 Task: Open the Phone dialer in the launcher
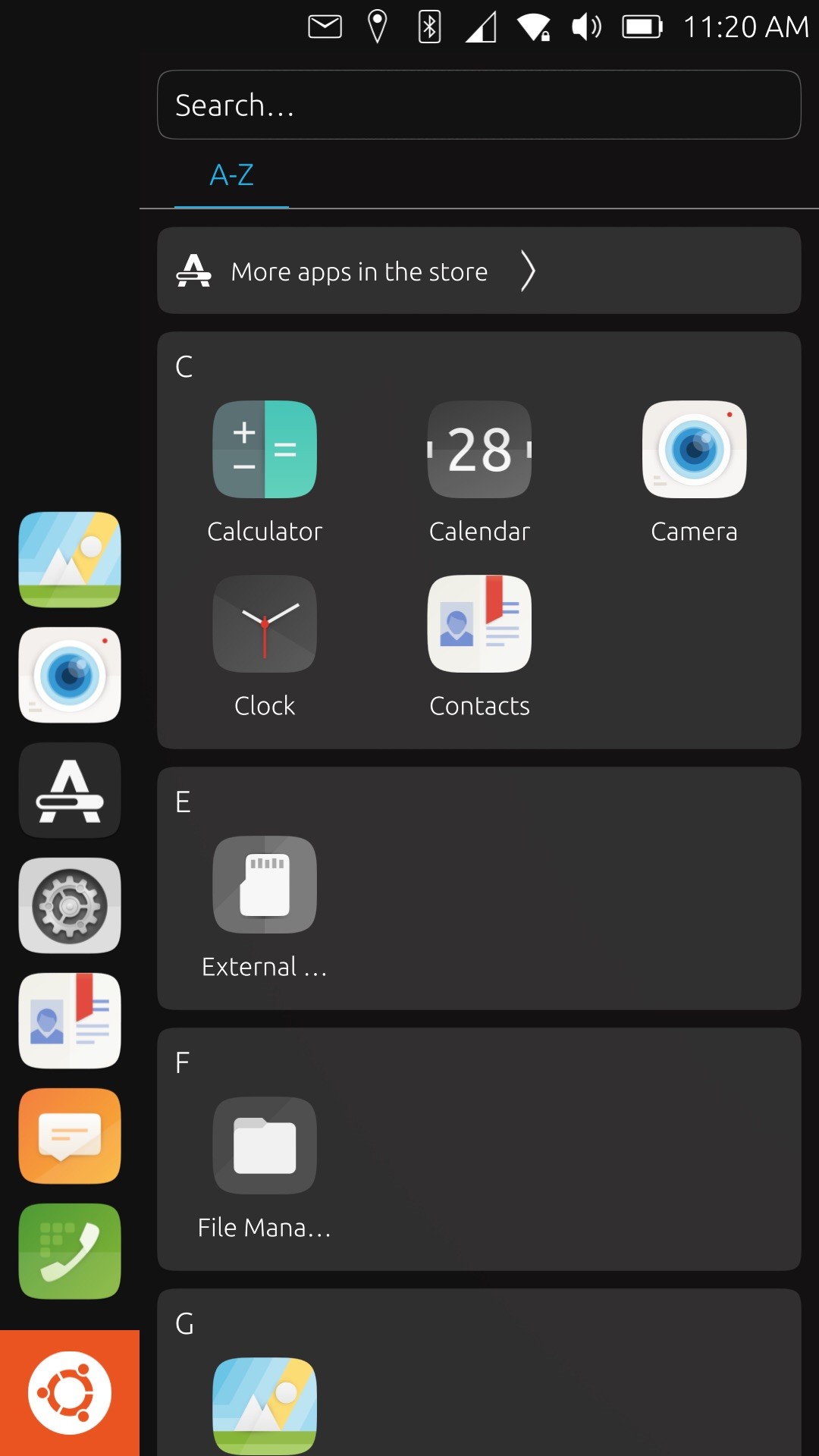point(70,1251)
